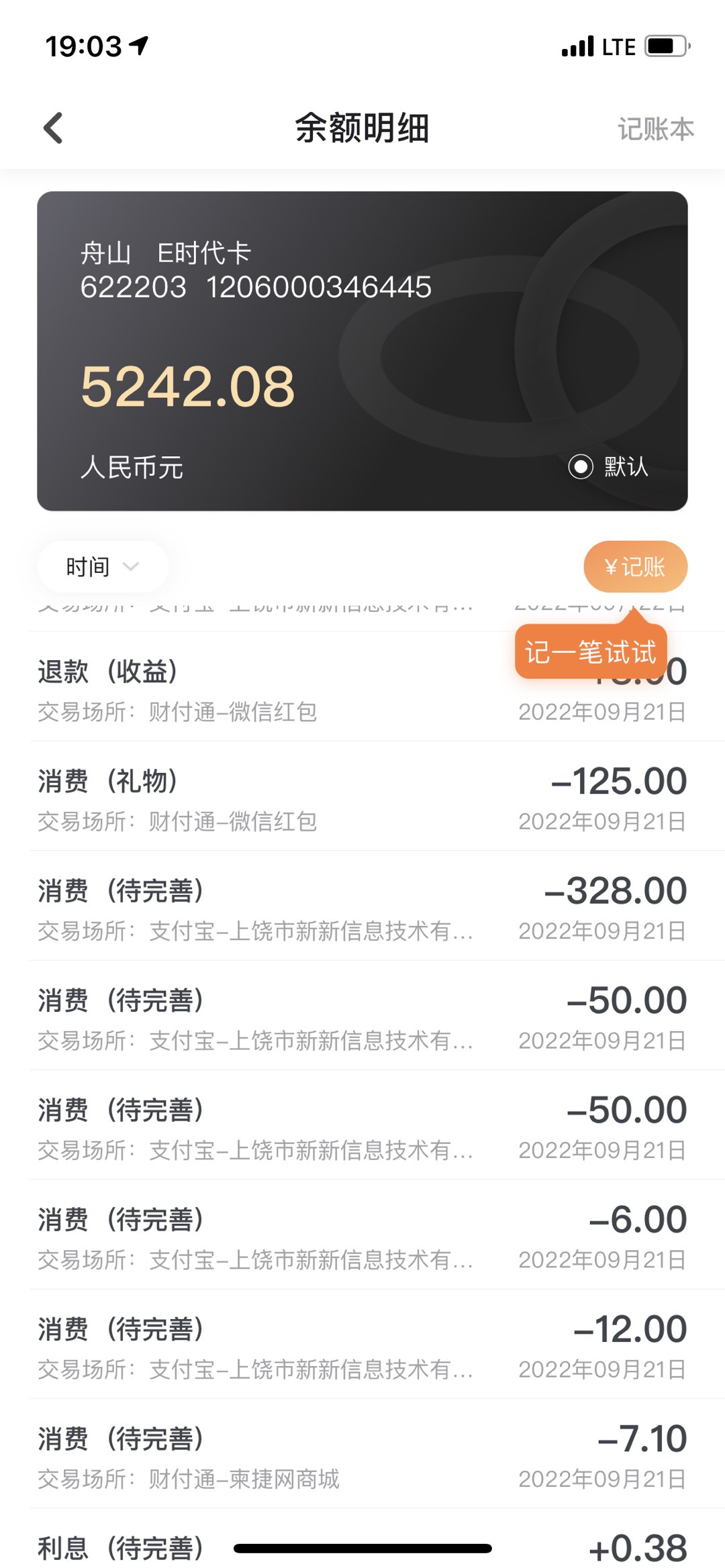
Task: Expand the 时间 filter dropdown
Action: pyautogui.click(x=102, y=567)
